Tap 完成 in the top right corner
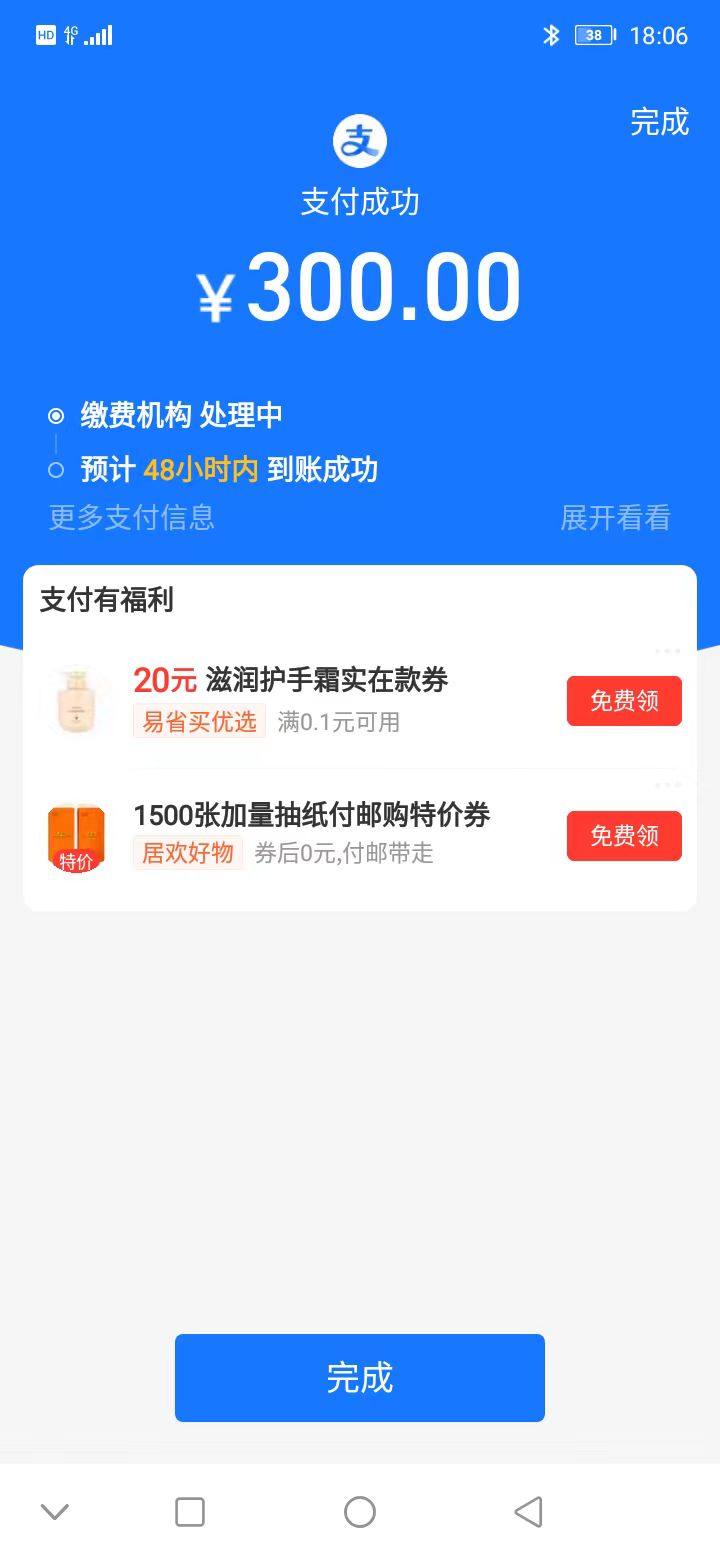The image size is (720, 1560). (x=659, y=122)
